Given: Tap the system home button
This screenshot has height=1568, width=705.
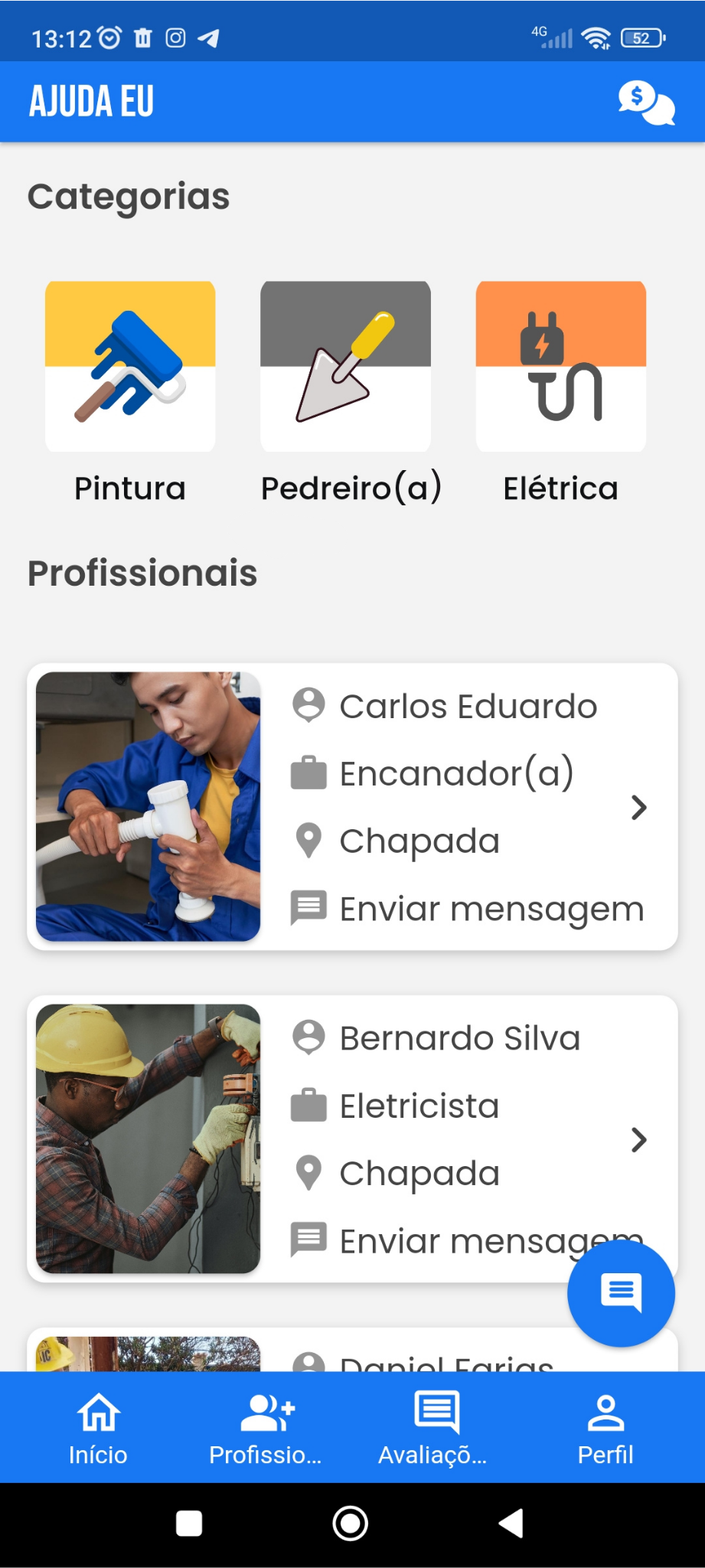Looking at the screenshot, I should 351,1524.
